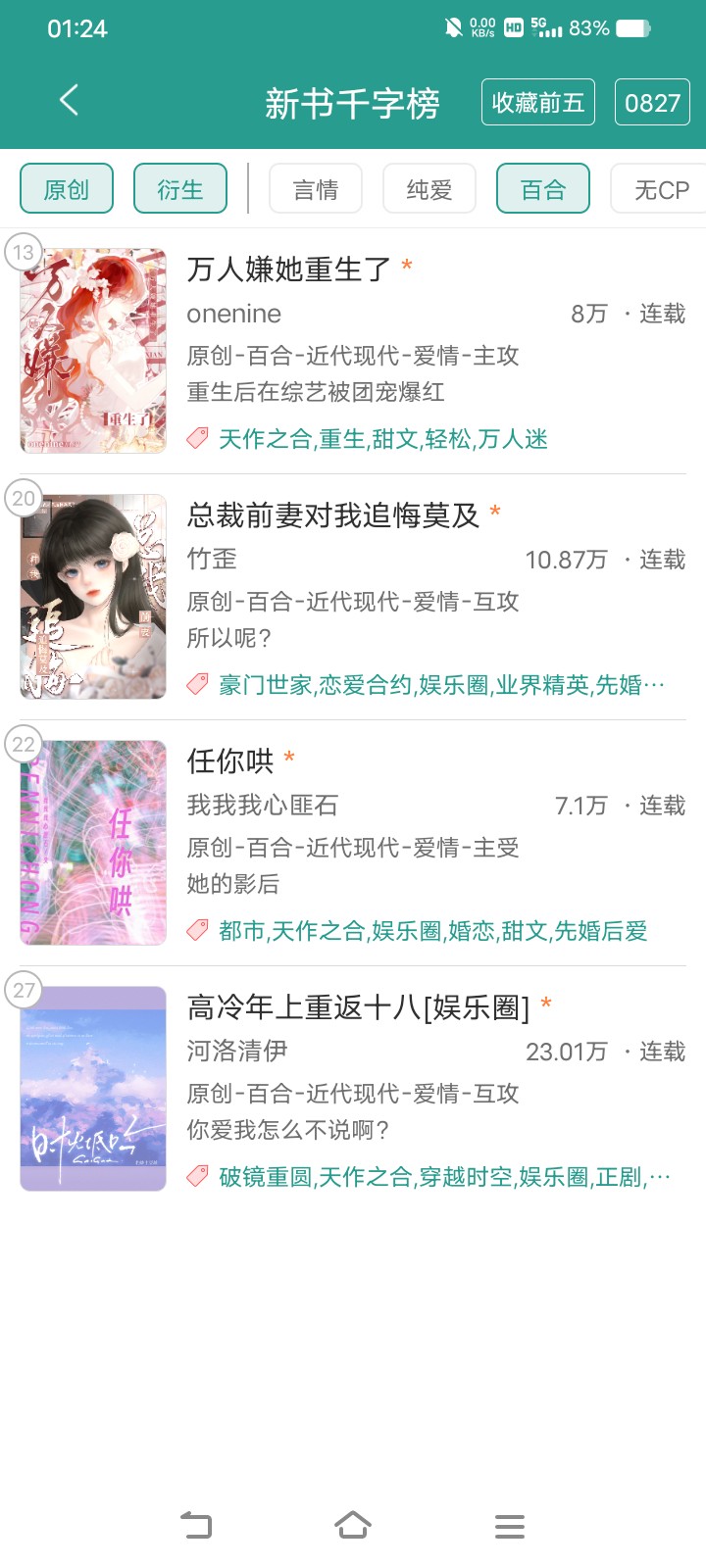Screen dimensions: 706x1568
Task: Select the 无CP category chip
Action: pos(660,189)
